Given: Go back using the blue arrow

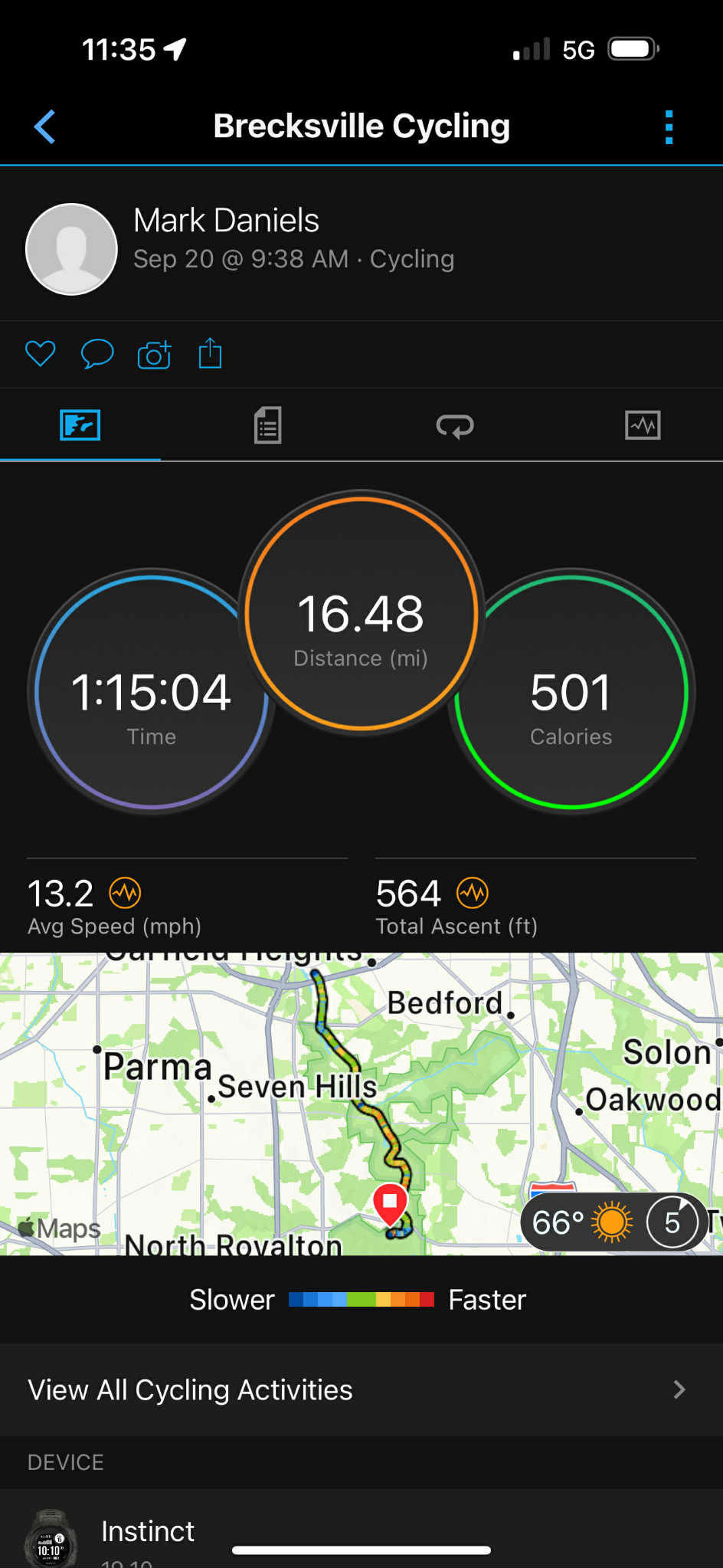Looking at the screenshot, I should pos(45,126).
